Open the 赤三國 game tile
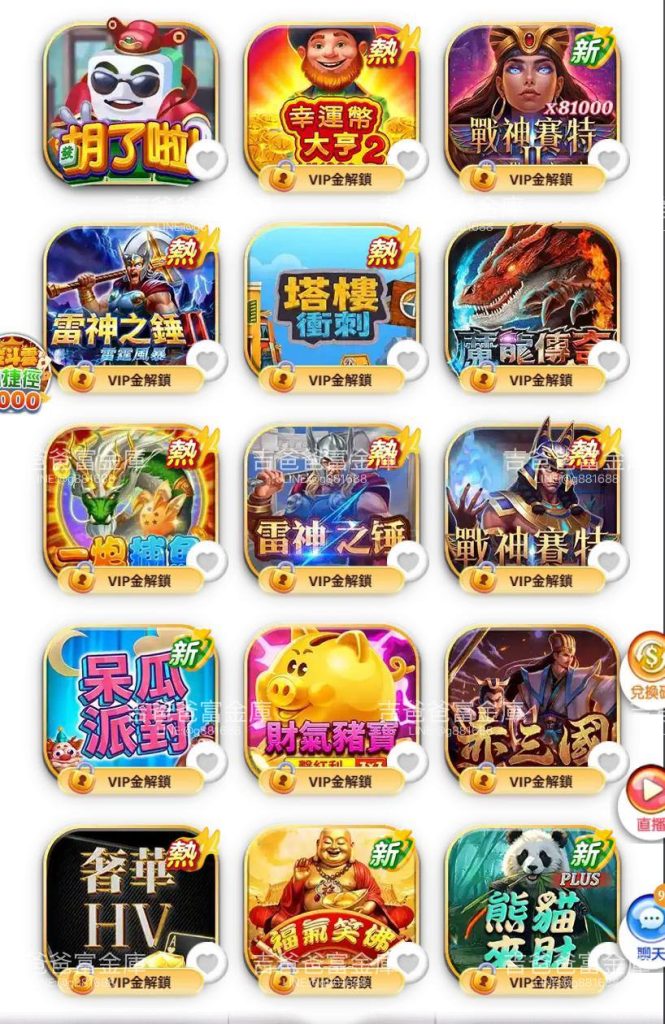Image resolution: width=665 pixels, height=1024 pixels. point(533,701)
